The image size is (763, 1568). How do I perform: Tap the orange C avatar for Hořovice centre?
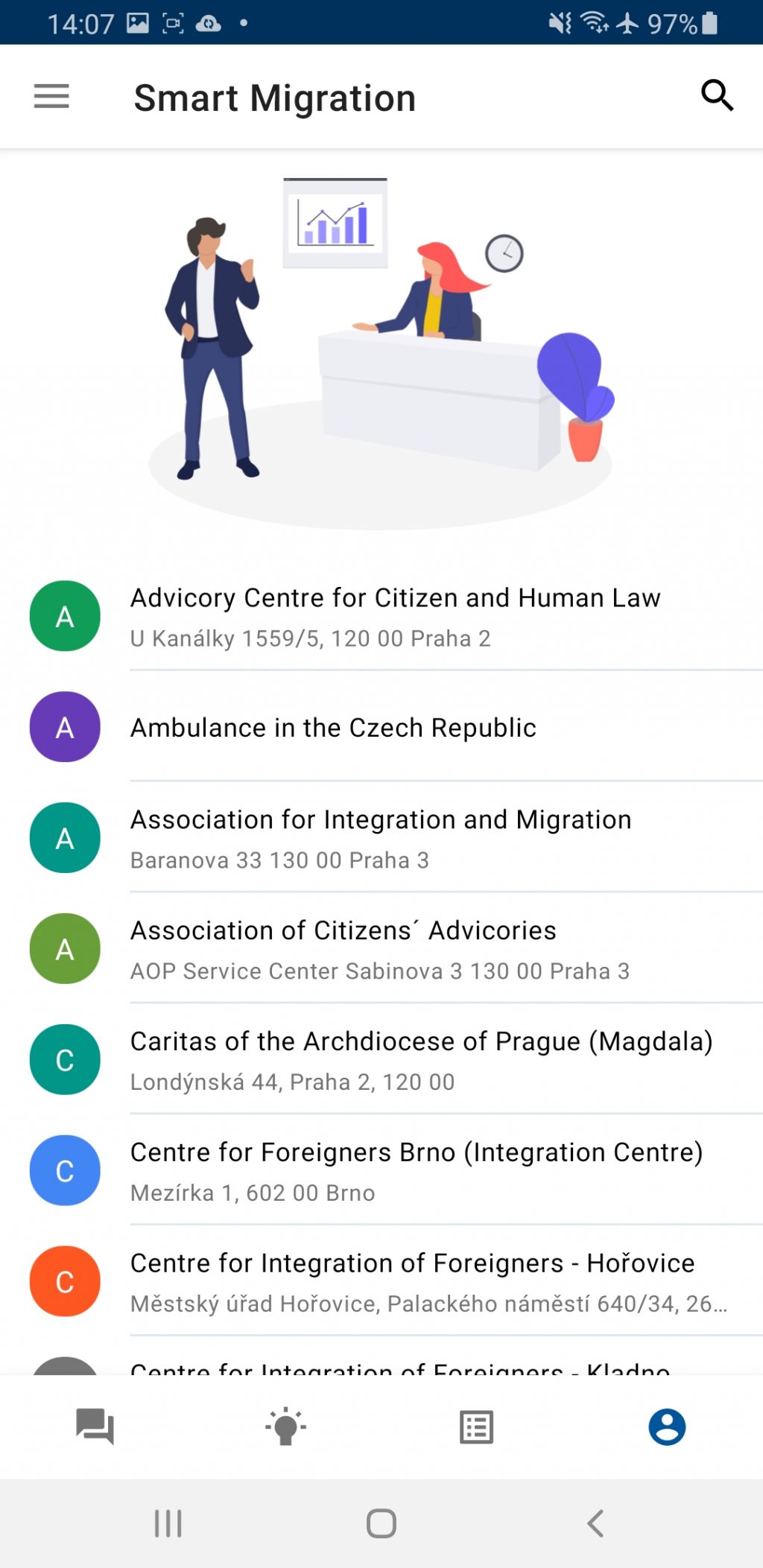(x=64, y=1281)
